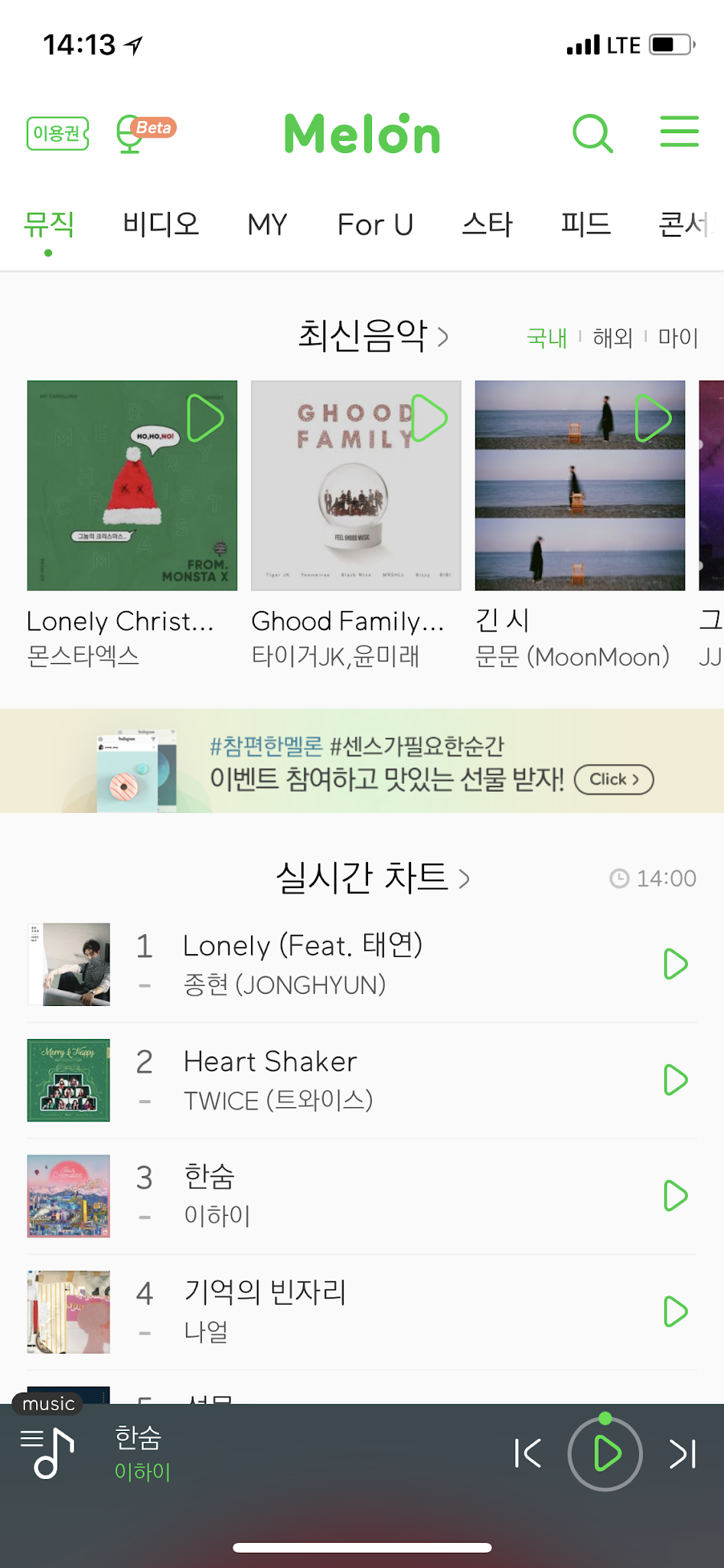Open the music playlist icon
Viewport: 724px width, 1568px height.
coord(48,1452)
